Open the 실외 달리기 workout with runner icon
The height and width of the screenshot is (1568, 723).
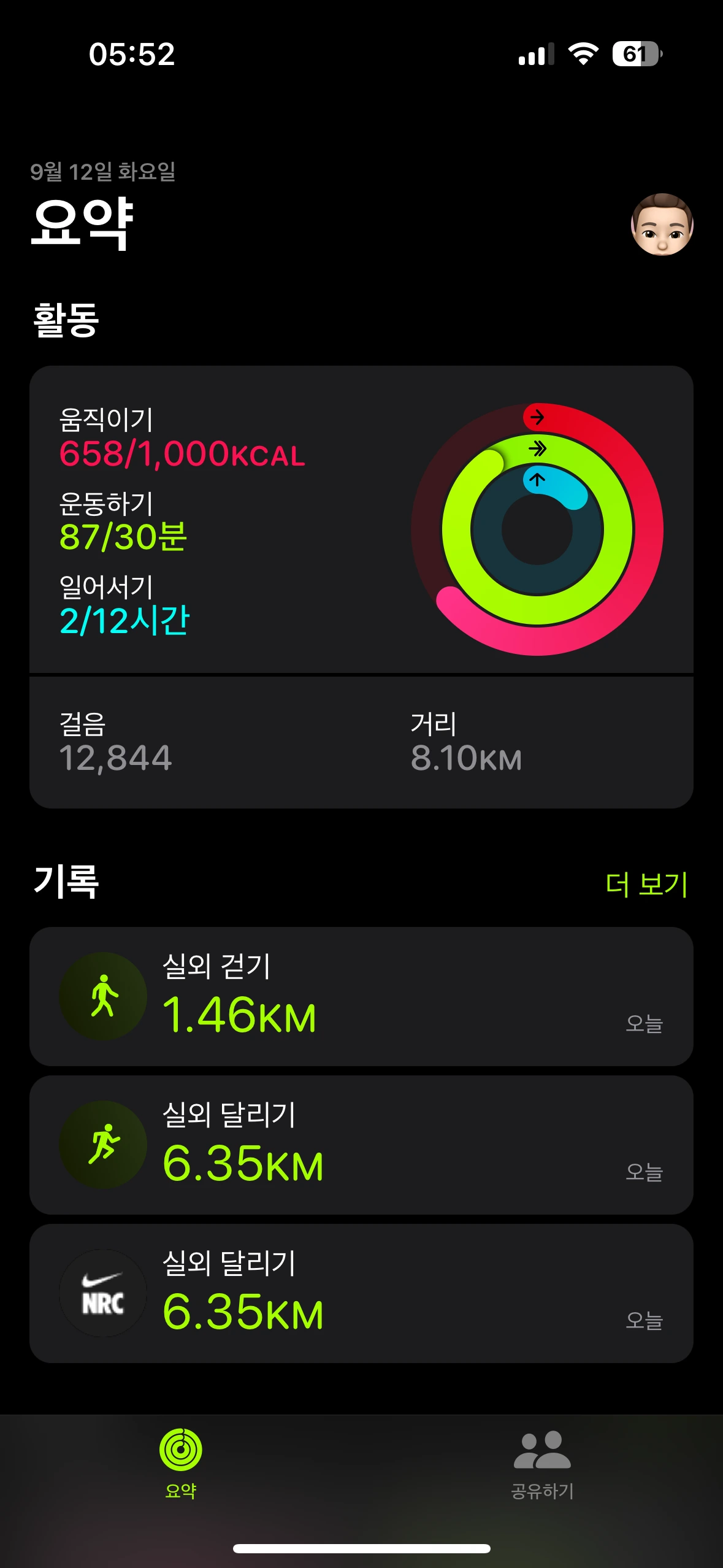pyautogui.click(x=361, y=1145)
